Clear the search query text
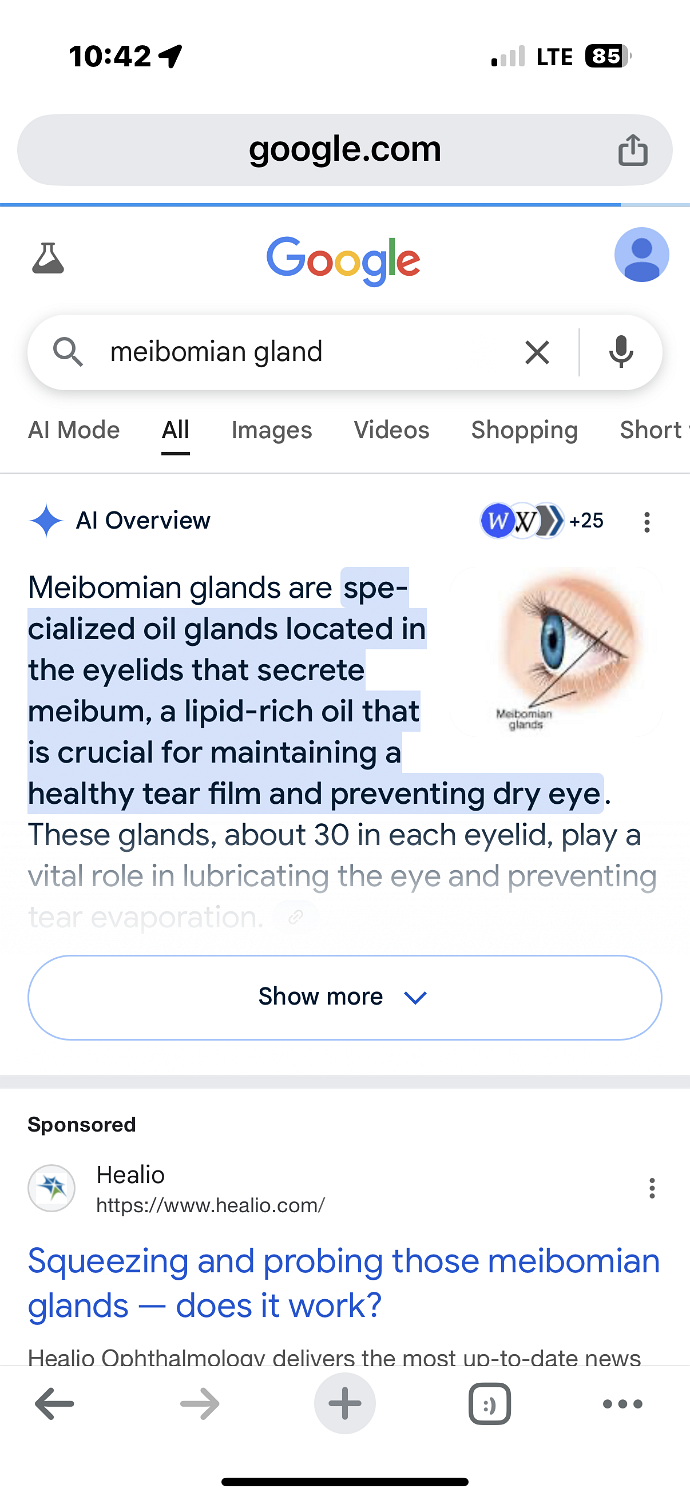Image resolution: width=690 pixels, height=1500 pixels. [x=537, y=352]
